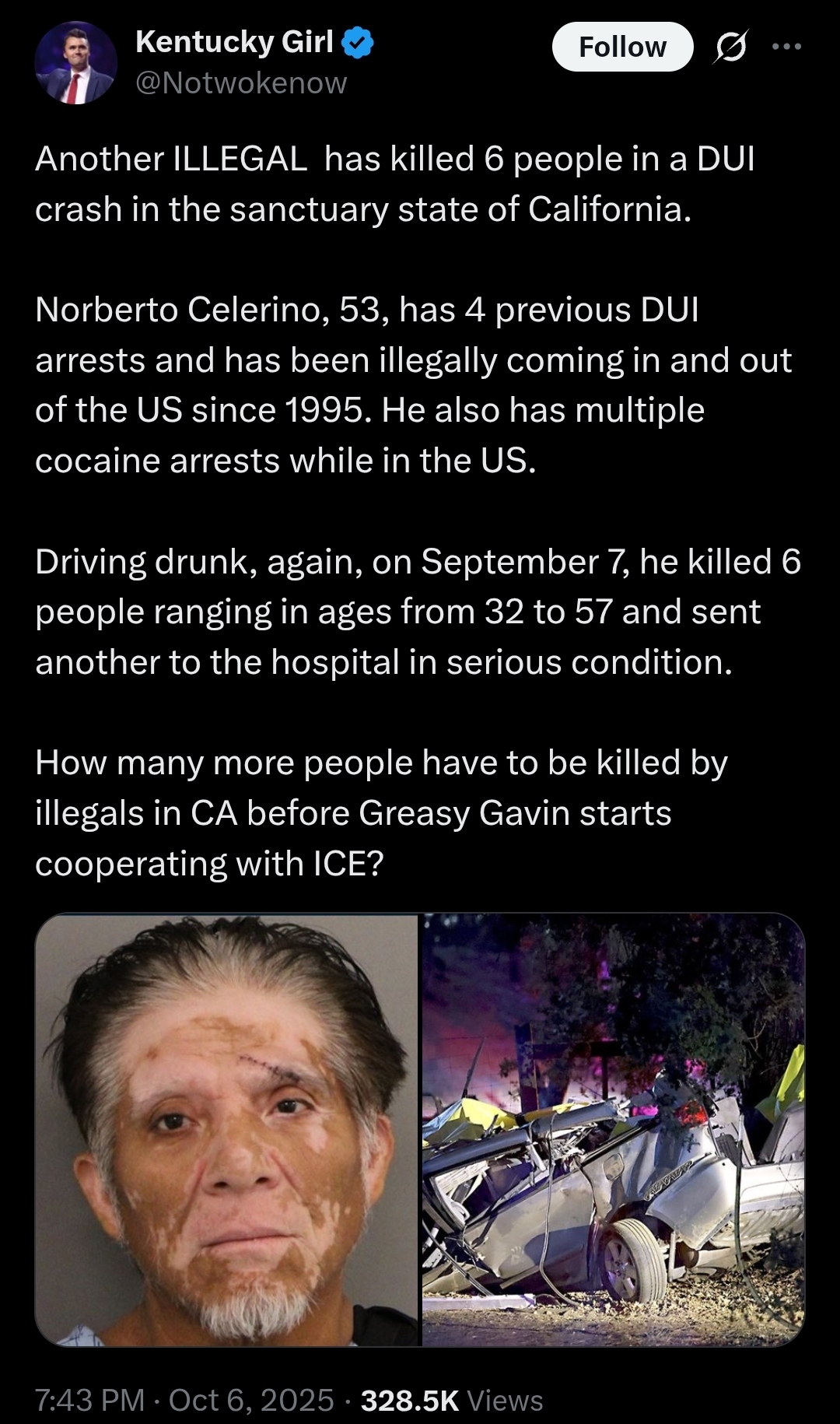The width and height of the screenshot is (840, 1424).
Task: Open the three-dot overflow menu
Action: (786, 47)
